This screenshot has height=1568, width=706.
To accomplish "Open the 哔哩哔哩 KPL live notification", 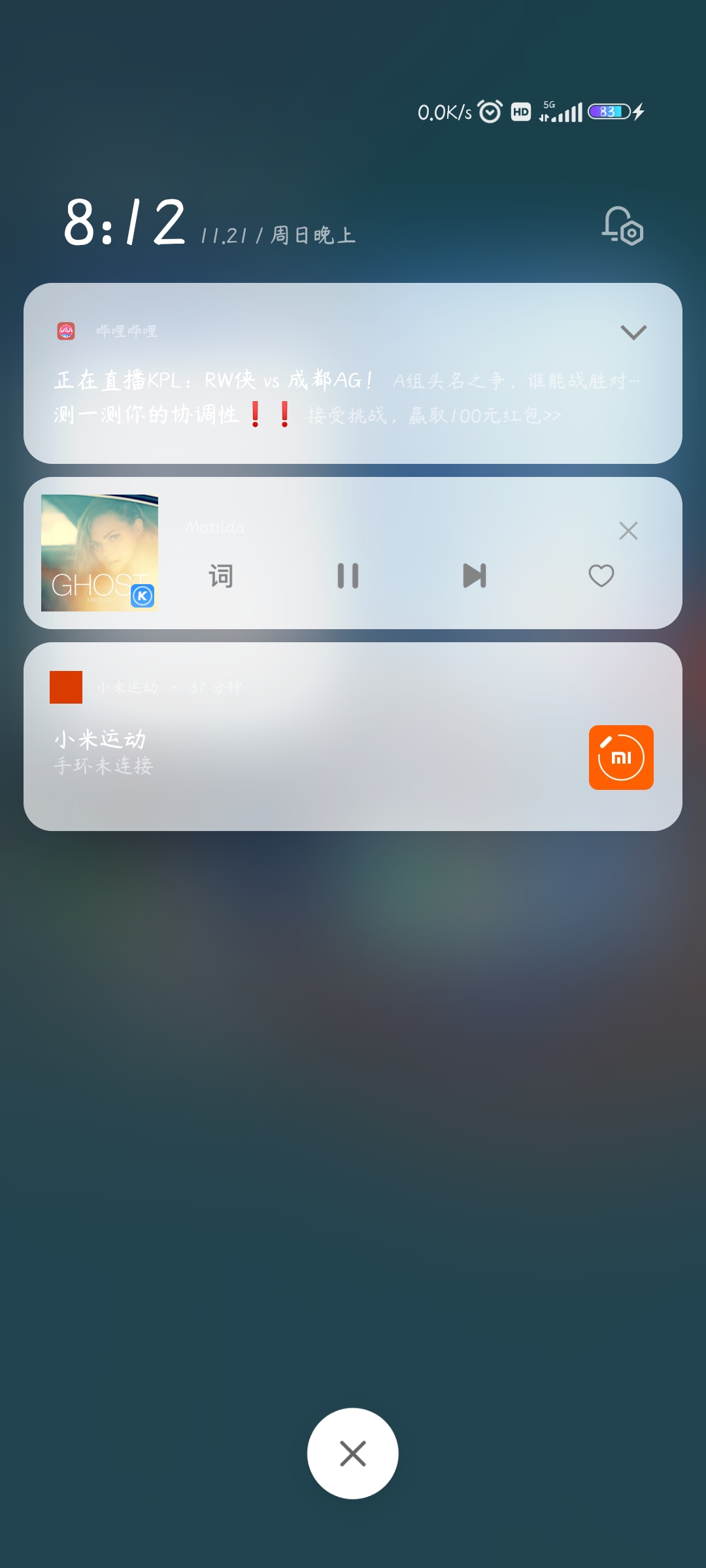I will coord(353,373).
